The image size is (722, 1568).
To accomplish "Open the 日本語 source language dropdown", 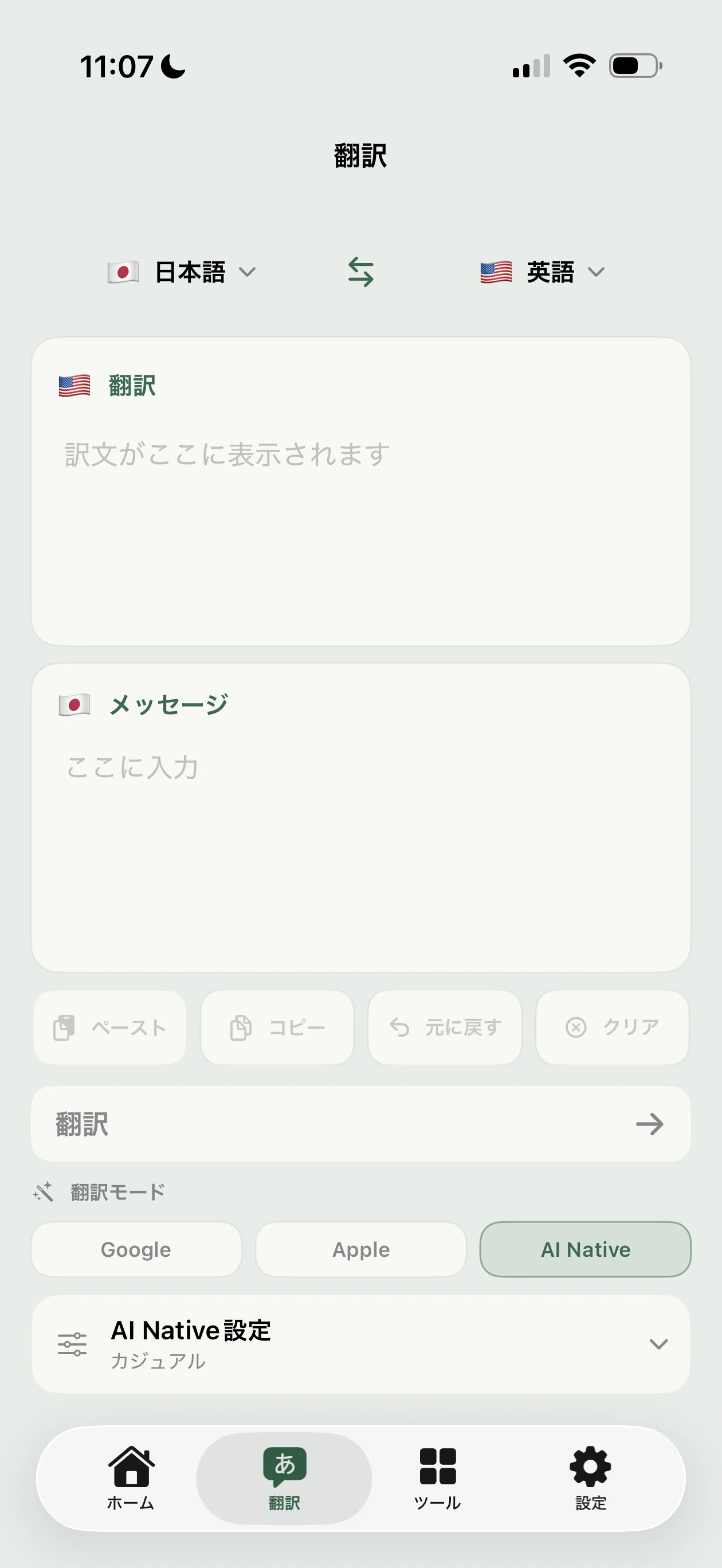I will [x=182, y=272].
